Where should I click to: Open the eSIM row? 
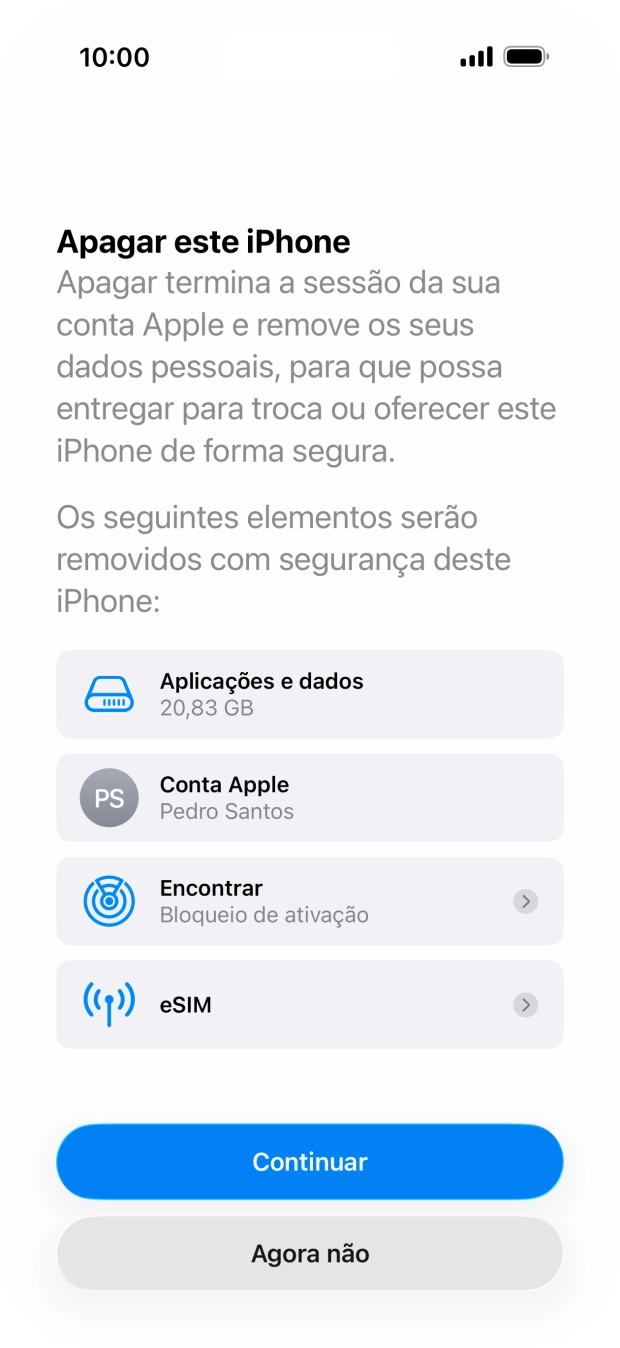(310, 1005)
